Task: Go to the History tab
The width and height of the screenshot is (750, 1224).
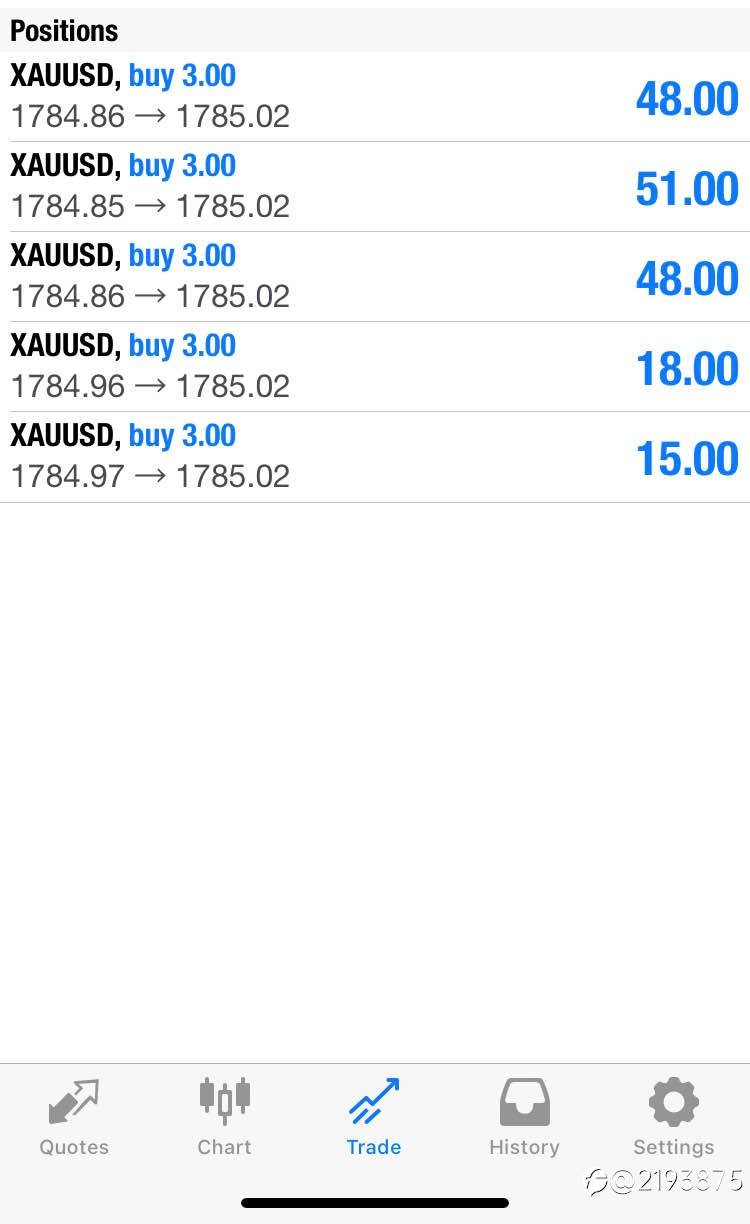Action: click(x=524, y=1117)
